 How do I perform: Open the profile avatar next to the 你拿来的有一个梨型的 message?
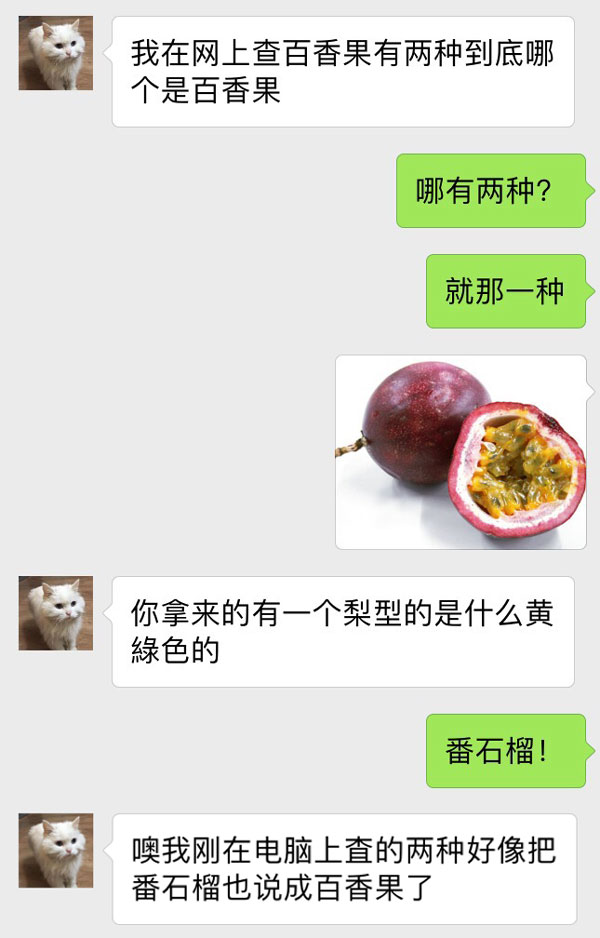[x=56, y=613]
